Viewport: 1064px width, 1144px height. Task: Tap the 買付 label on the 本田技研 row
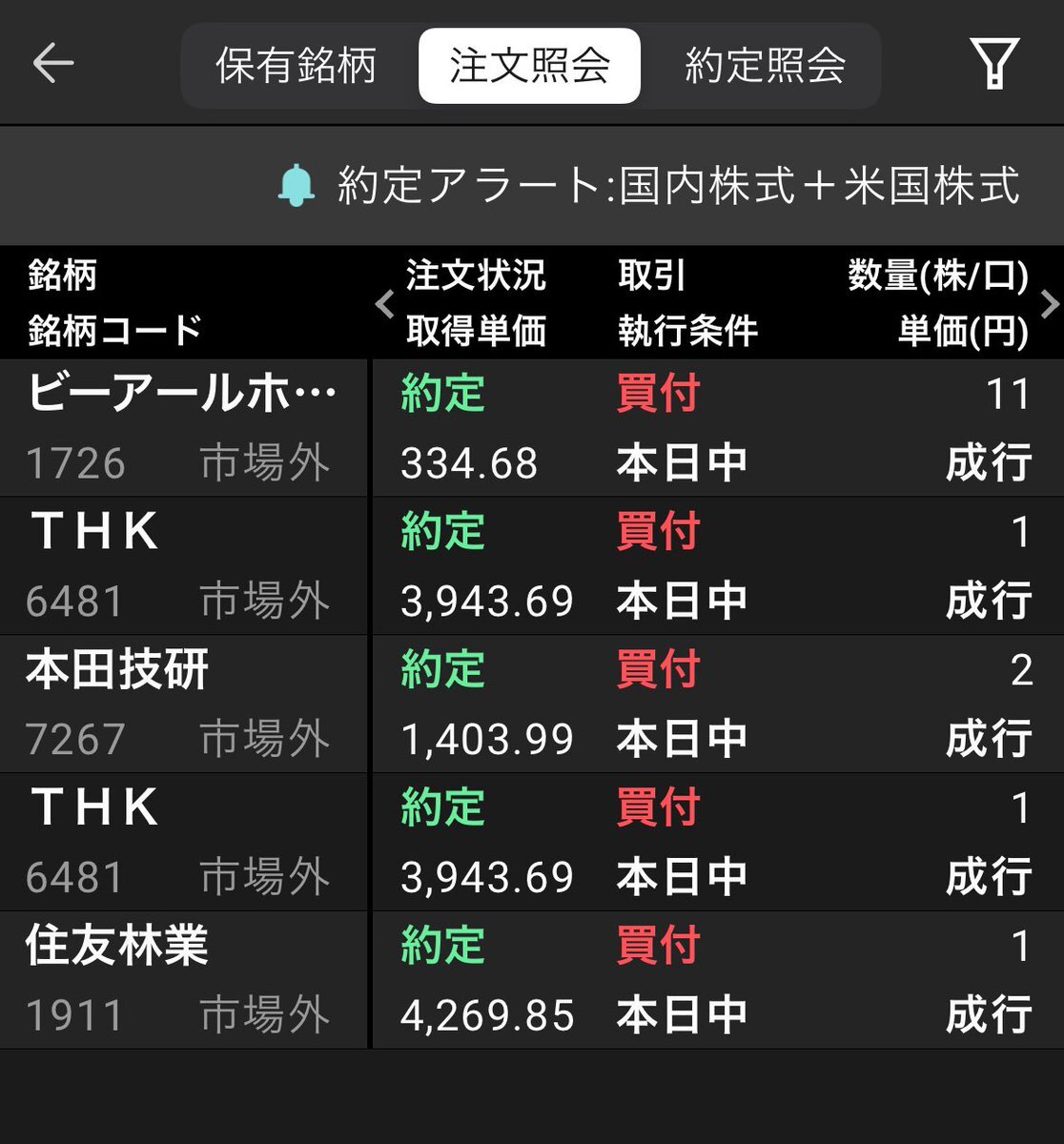coord(658,669)
